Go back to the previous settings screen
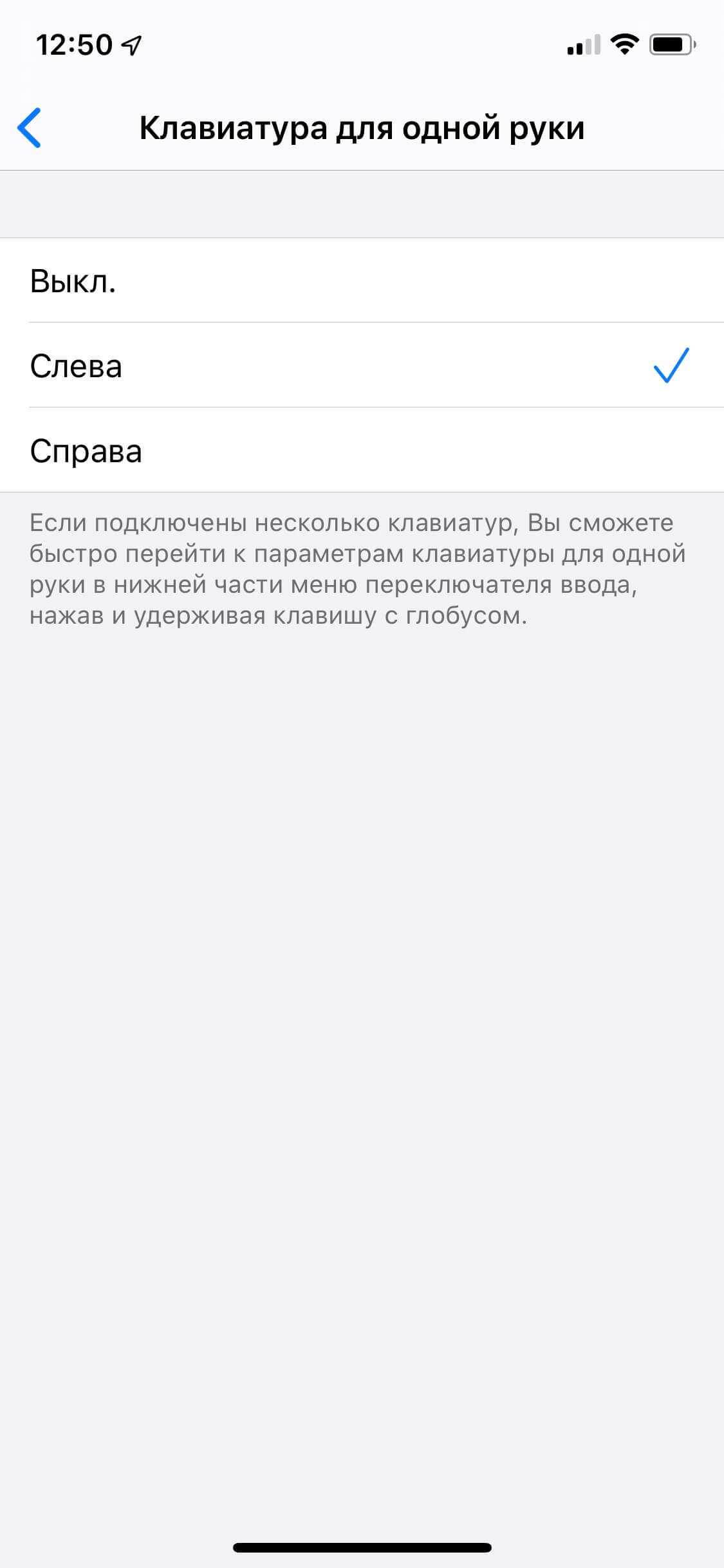Viewport: 724px width, 1568px height. [x=29, y=127]
